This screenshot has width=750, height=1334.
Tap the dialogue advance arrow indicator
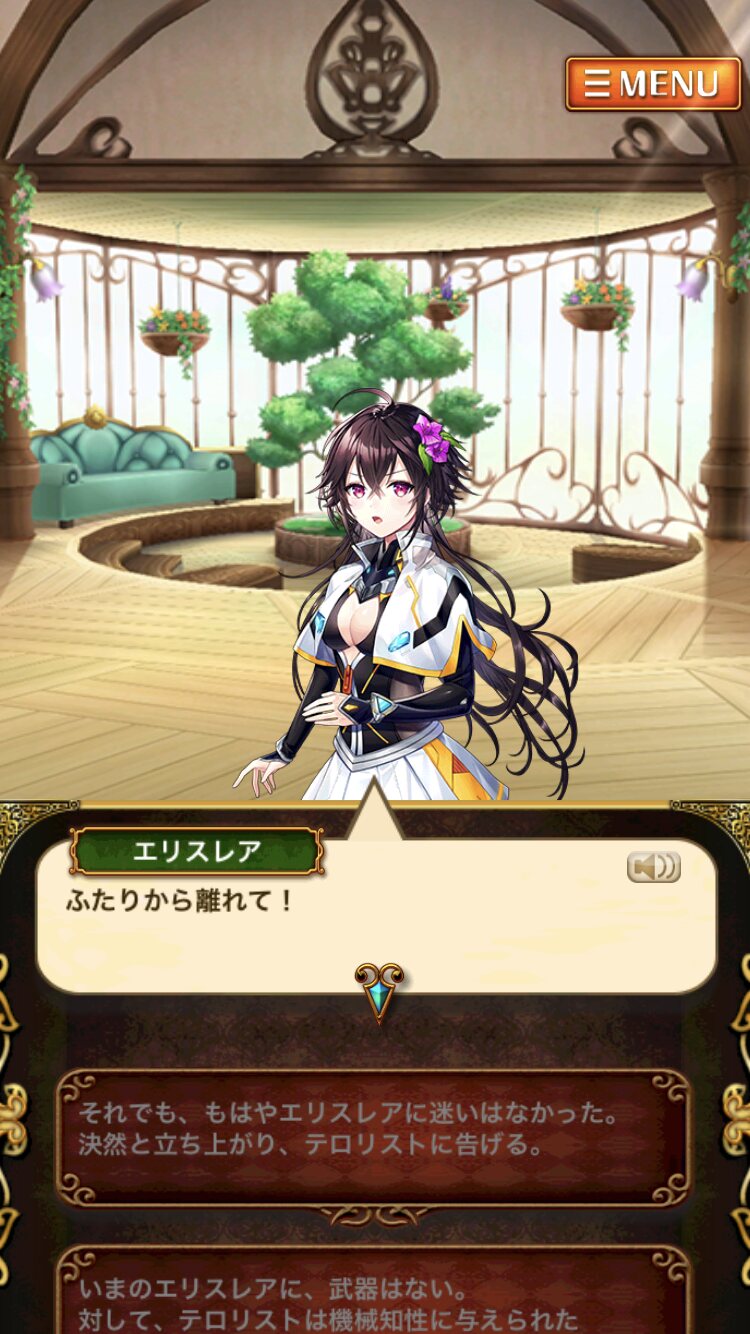pos(379,991)
